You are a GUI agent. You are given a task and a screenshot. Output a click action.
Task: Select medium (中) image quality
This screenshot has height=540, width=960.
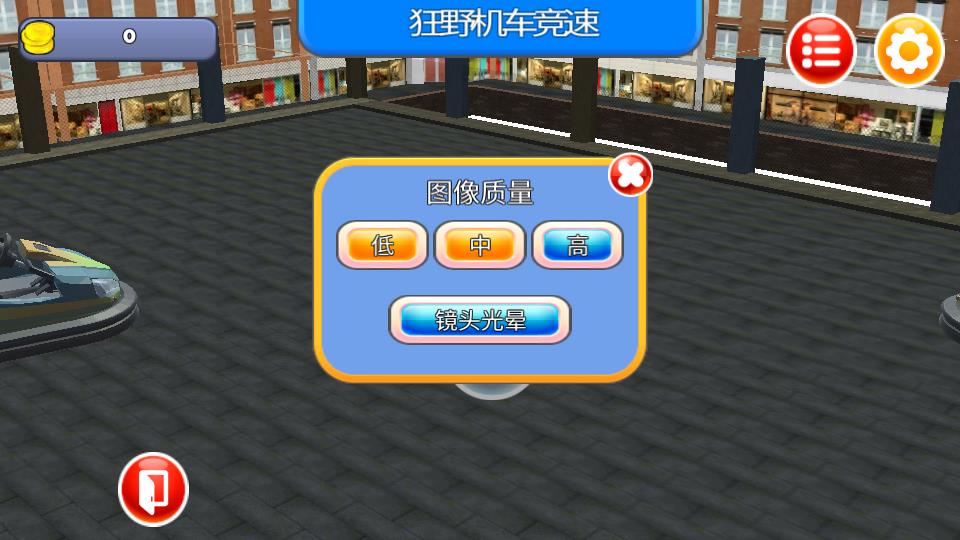480,245
